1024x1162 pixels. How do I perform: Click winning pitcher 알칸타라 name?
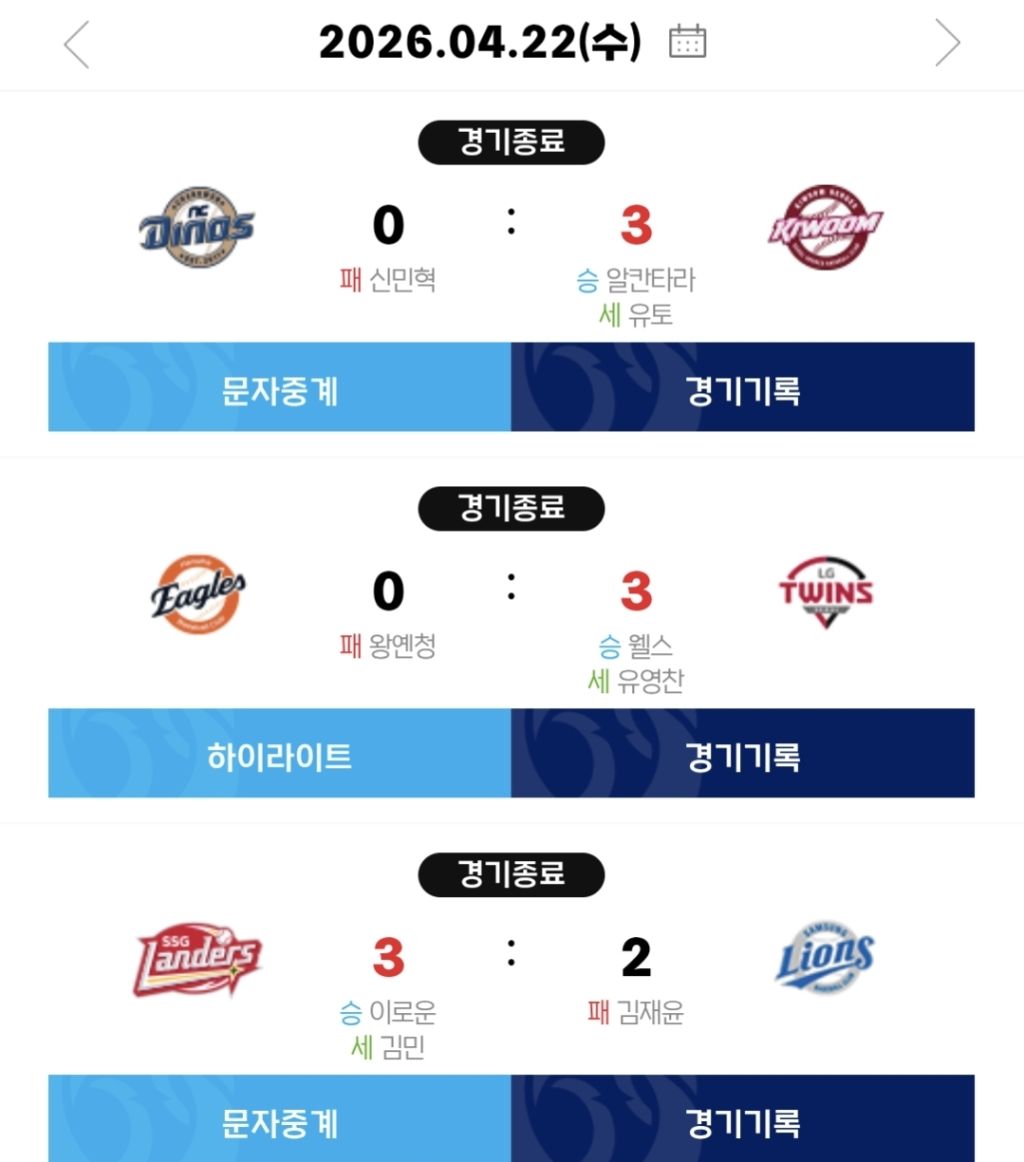coord(651,281)
